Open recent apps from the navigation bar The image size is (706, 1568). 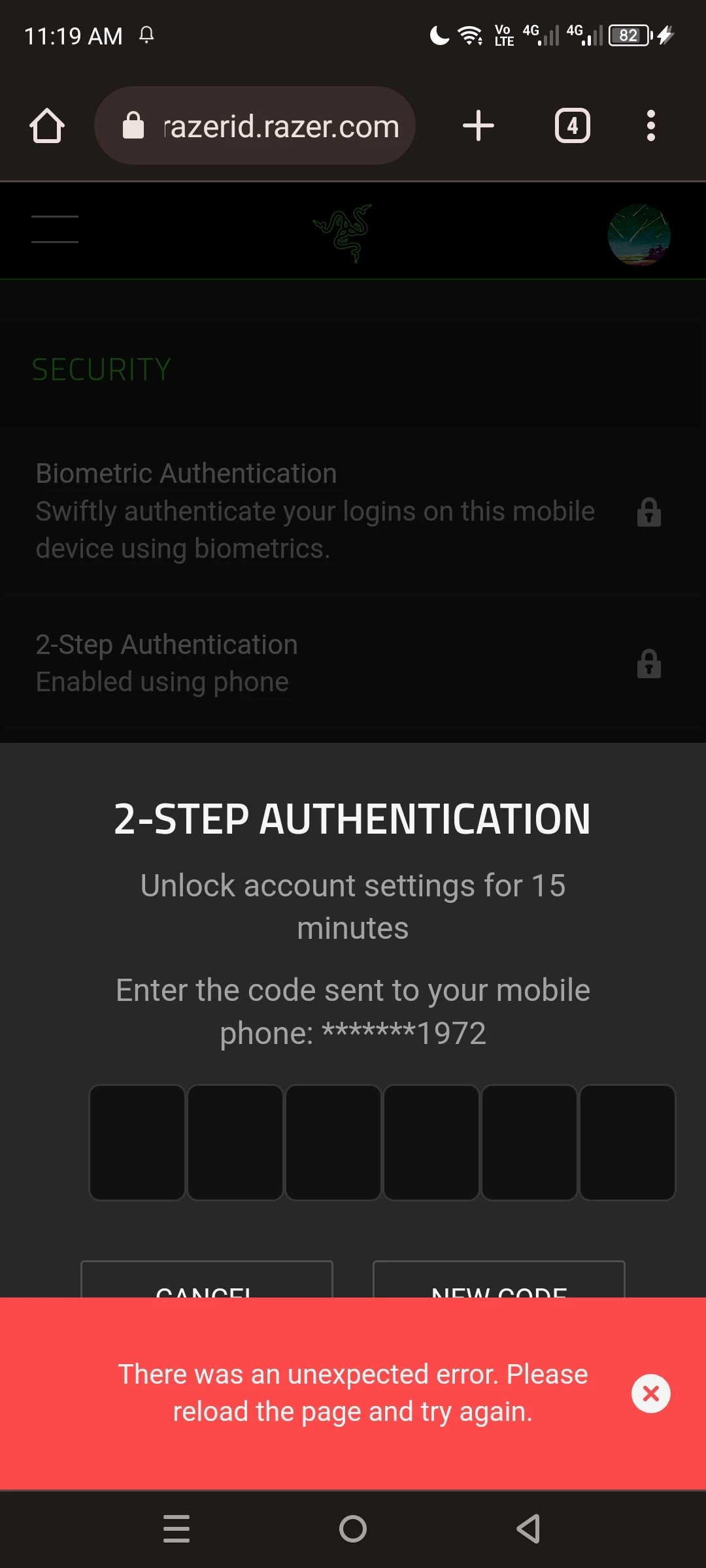tap(176, 1529)
